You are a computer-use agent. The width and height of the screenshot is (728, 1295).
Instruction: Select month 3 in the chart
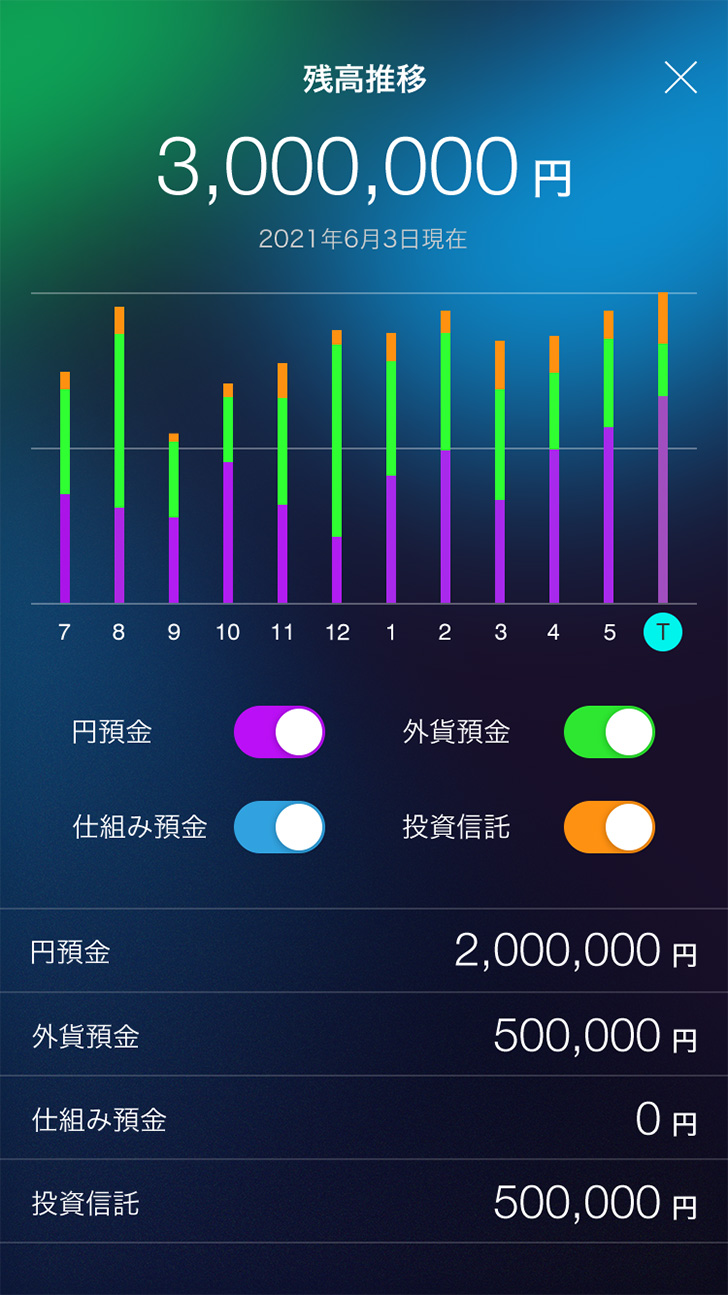tap(500, 632)
